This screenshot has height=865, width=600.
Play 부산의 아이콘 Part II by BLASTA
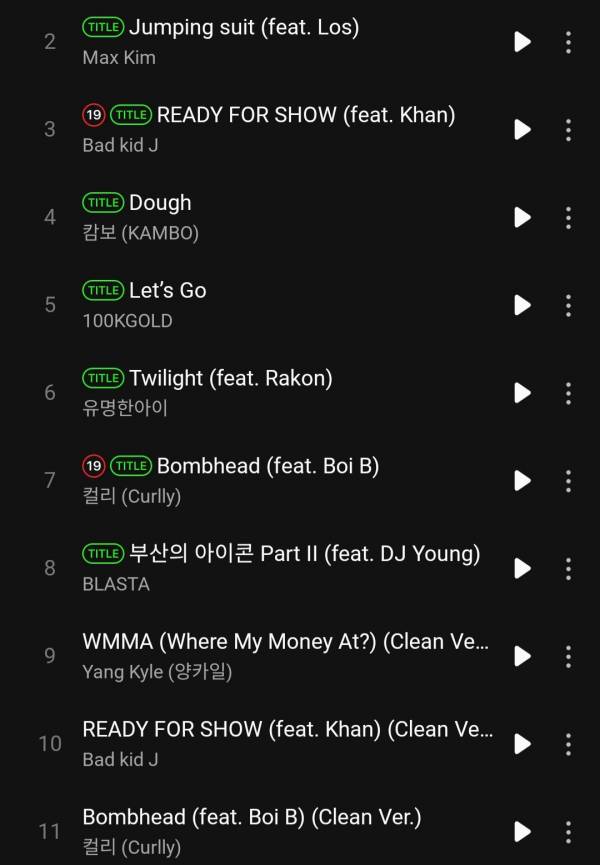click(x=522, y=568)
